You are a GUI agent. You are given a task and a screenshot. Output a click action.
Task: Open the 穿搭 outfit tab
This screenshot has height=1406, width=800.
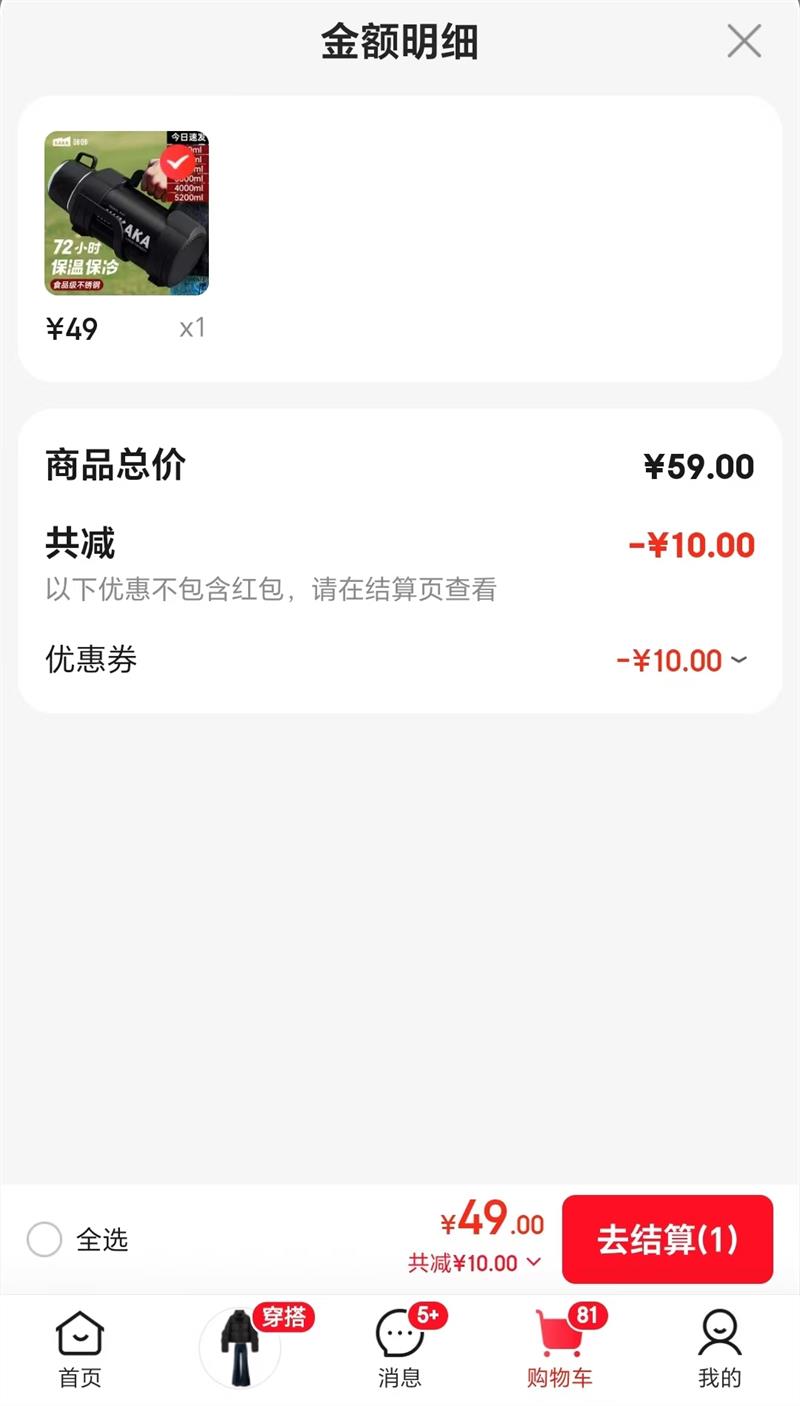pos(240,1347)
